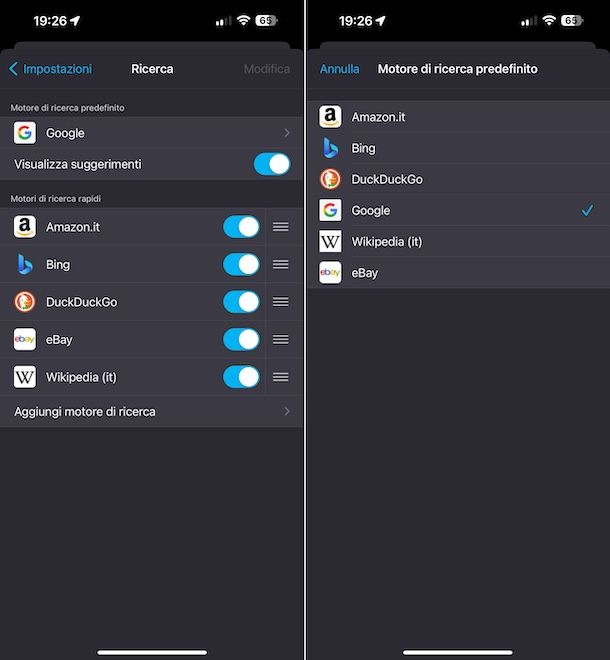Tap reorder handle beside Wikipedia (it)

pyautogui.click(x=281, y=377)
